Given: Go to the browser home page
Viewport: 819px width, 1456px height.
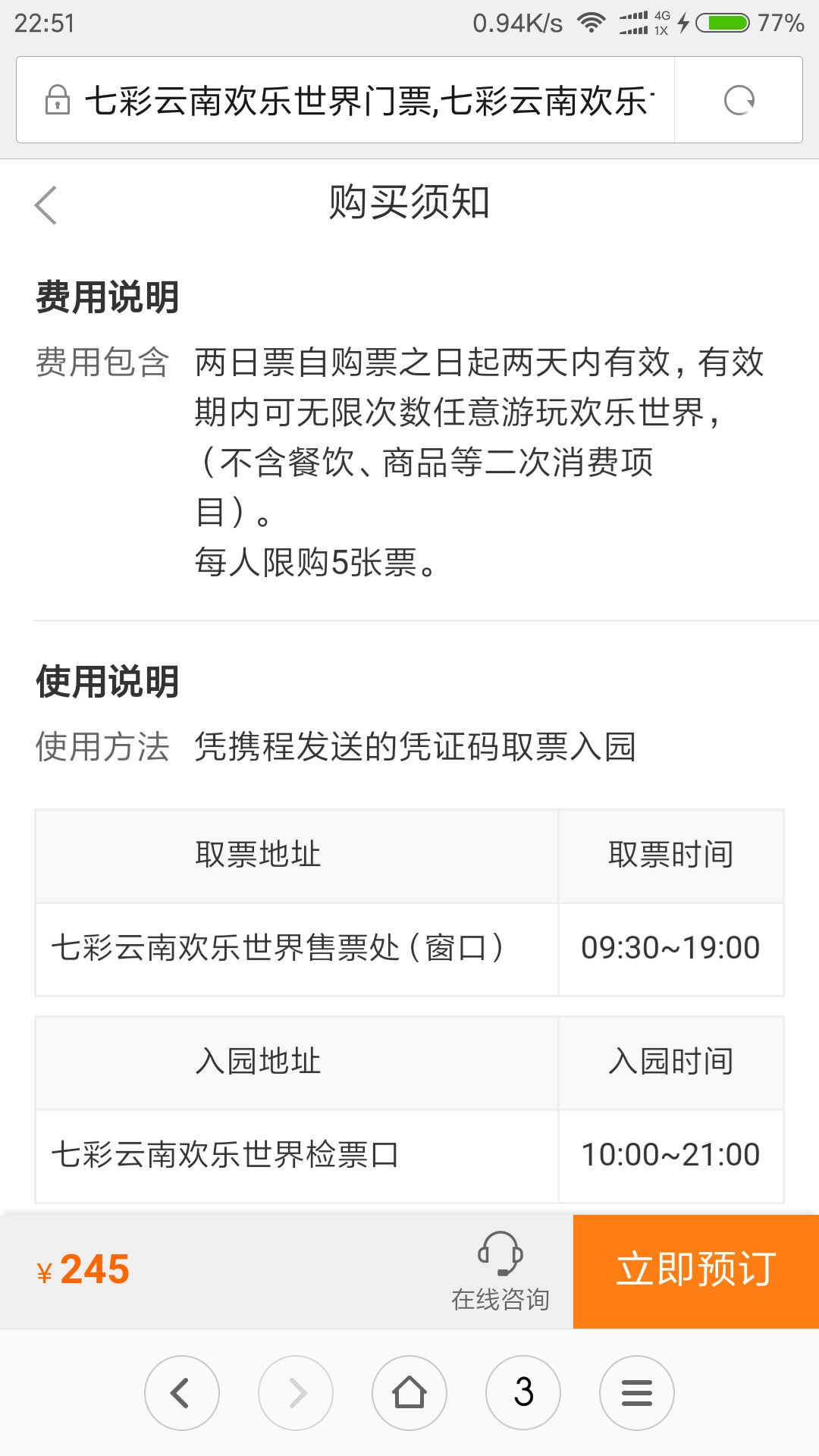Looking at the screenshot, I should click(409, 1393).
